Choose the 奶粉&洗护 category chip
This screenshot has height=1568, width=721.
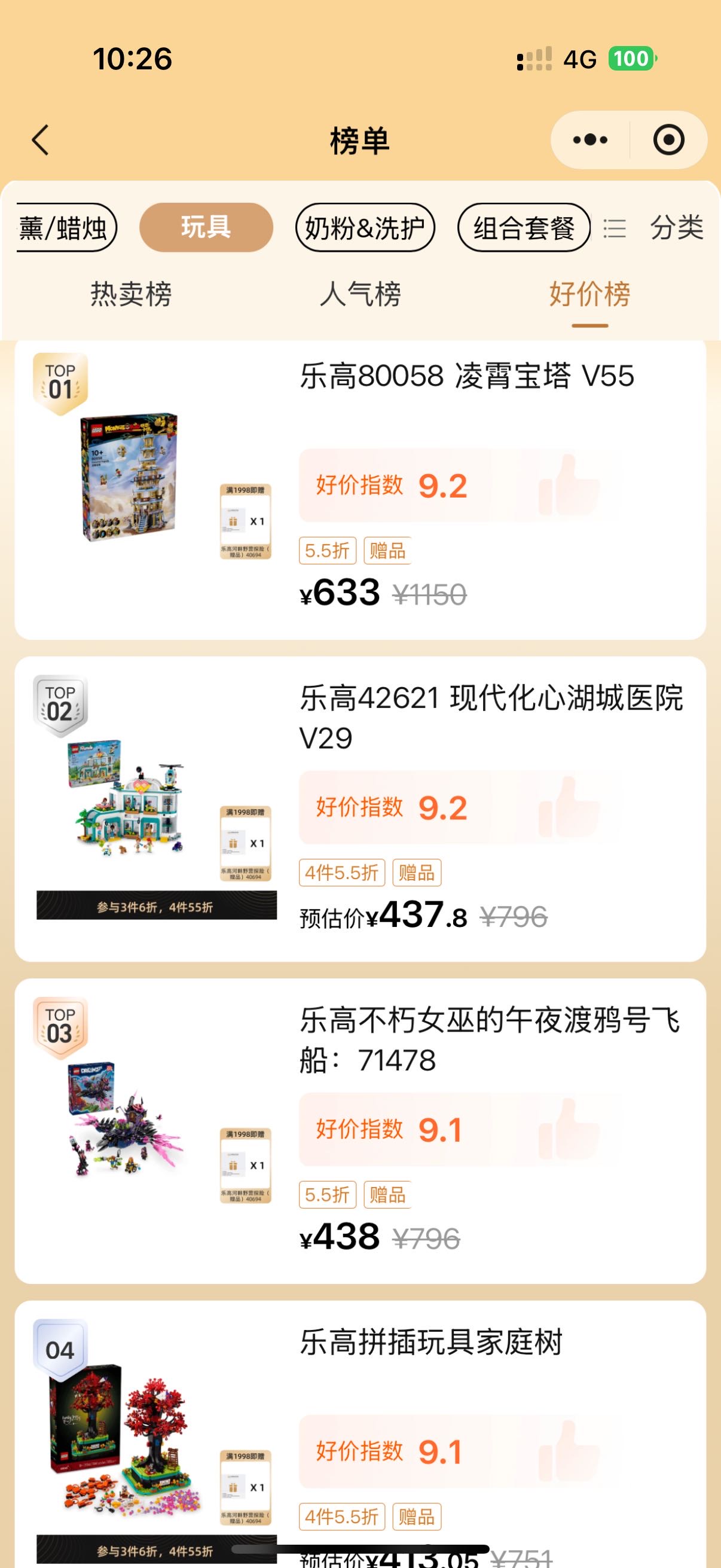point(365,228)
